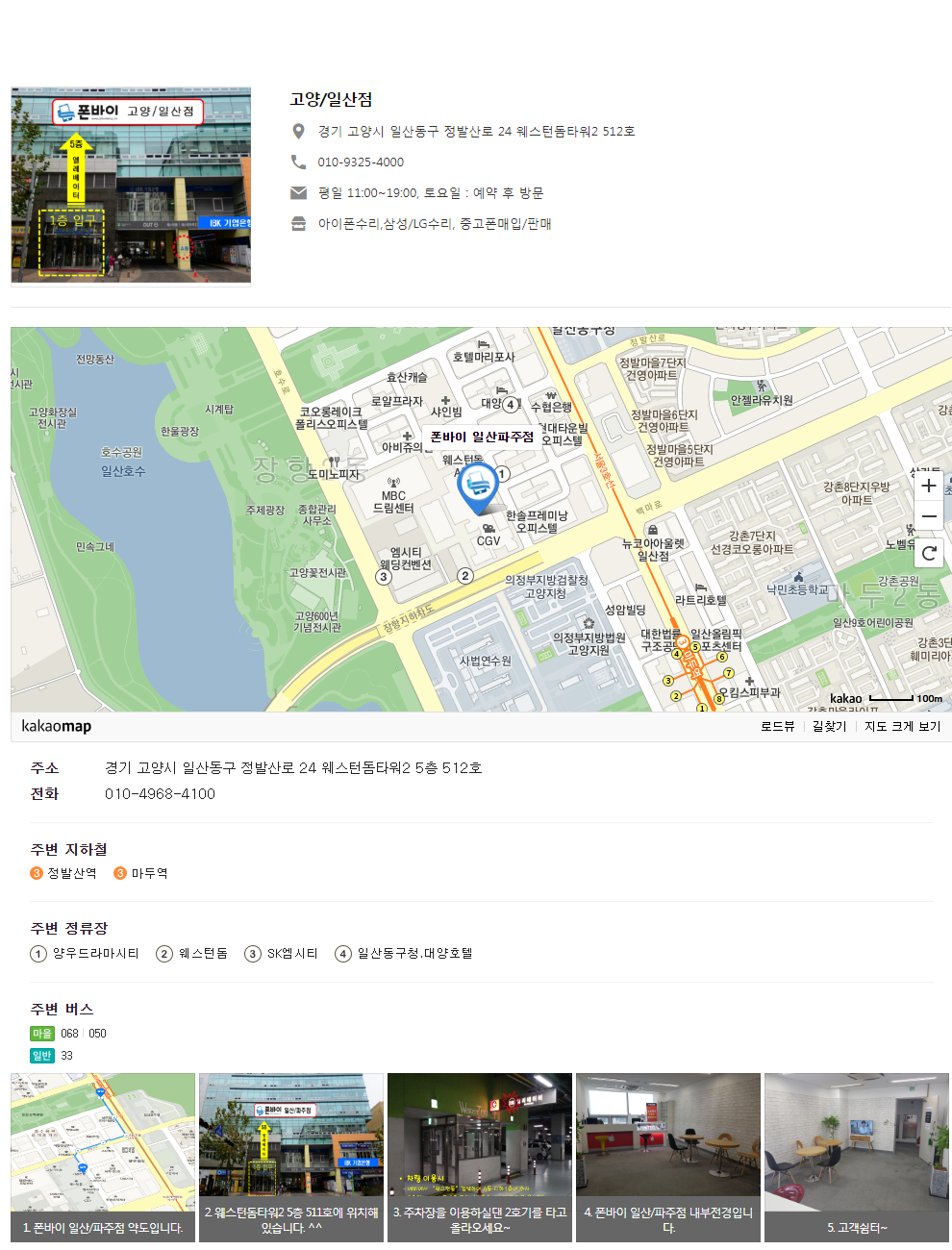View photo 1 폰바이 일산/파주점 약도
952x1250 pixels.
coord(103,1157)
